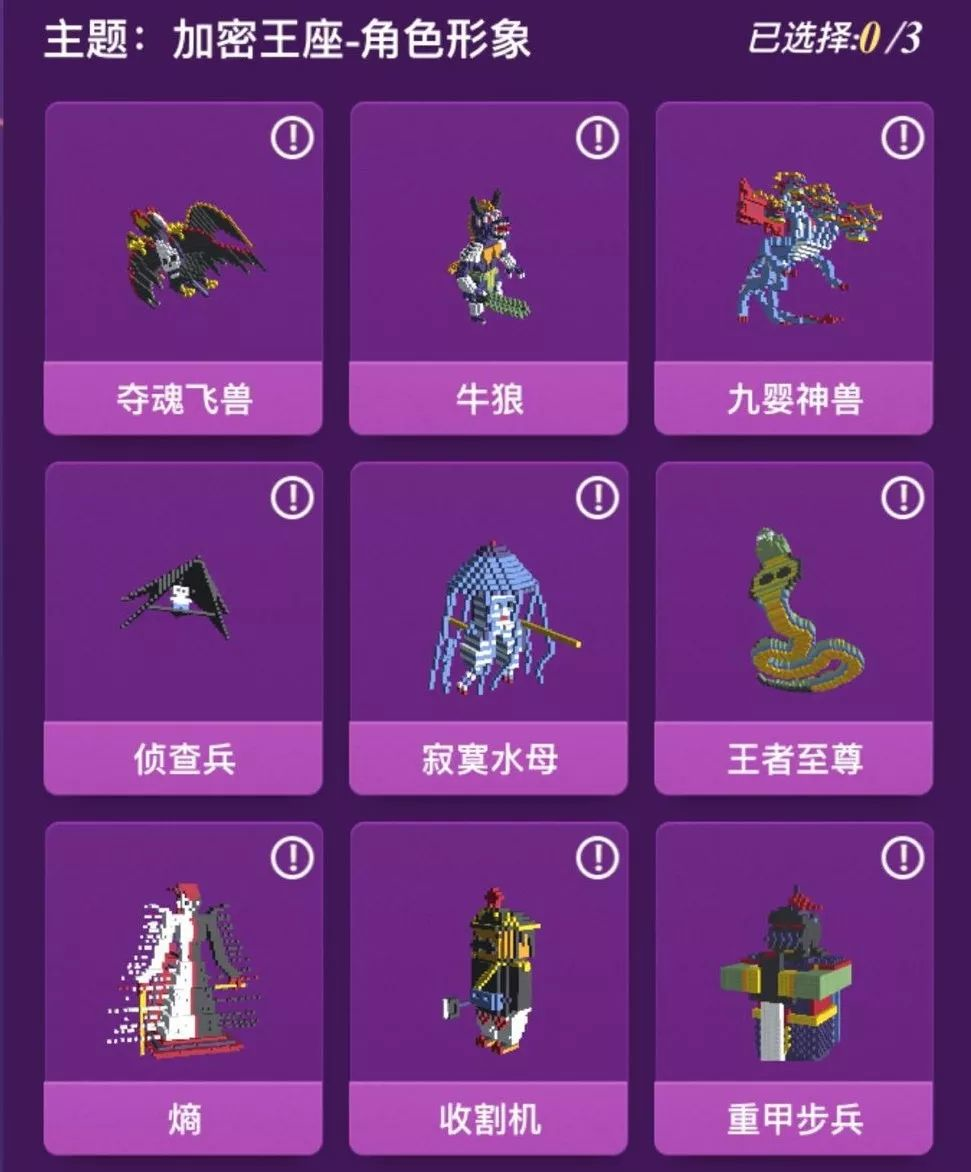Tap info icon on 王者至尊 card
This screenshot has width=971, height=1172.
point(902,497)
